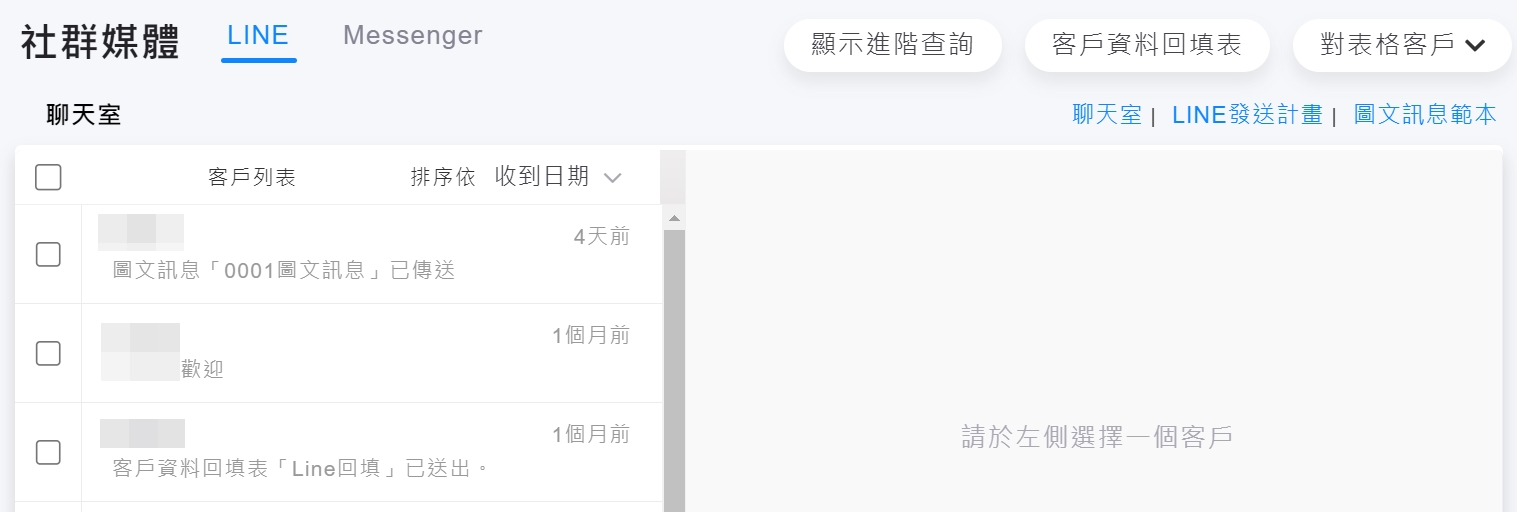Tick checkbox for the 歡迎 chat

coord(48,353)
